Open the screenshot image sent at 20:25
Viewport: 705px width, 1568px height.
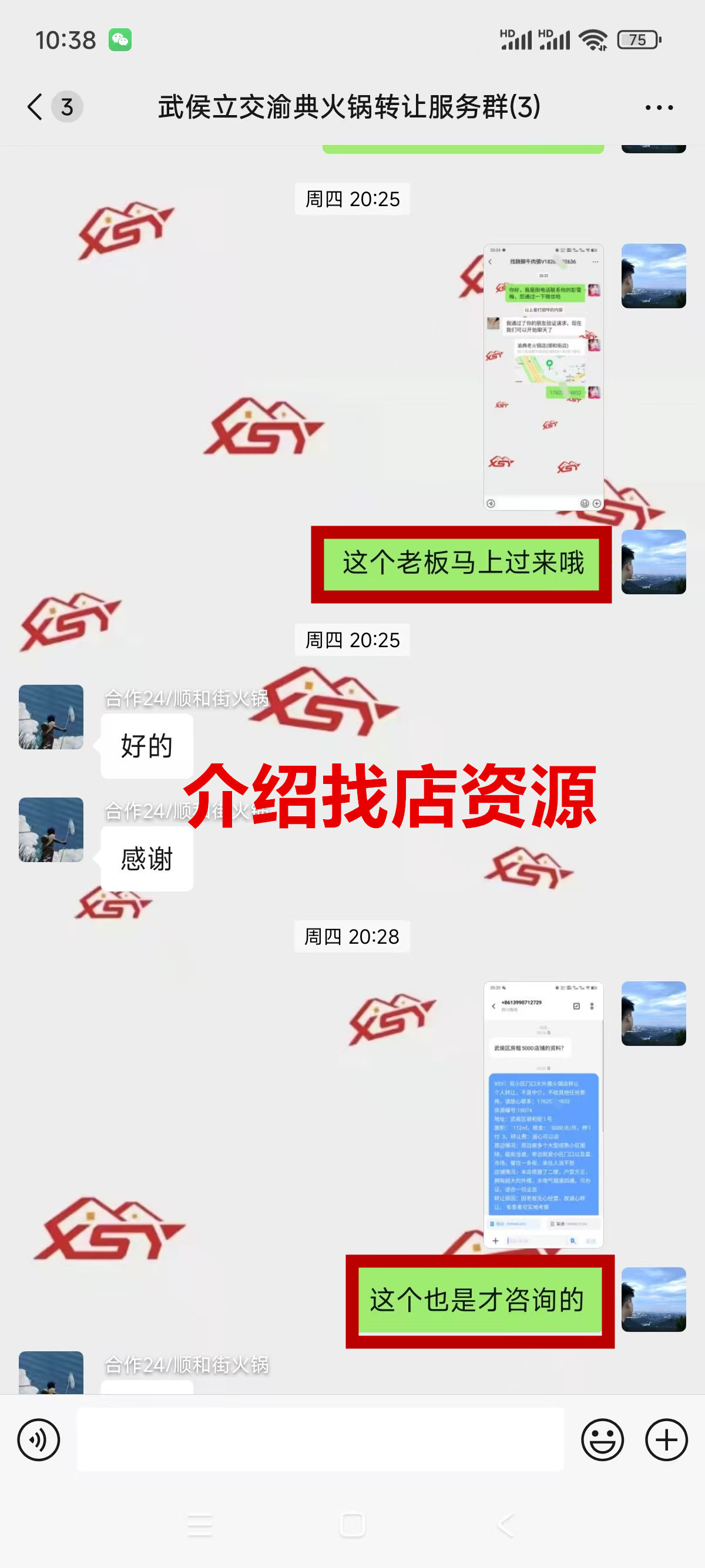[543, 377]
